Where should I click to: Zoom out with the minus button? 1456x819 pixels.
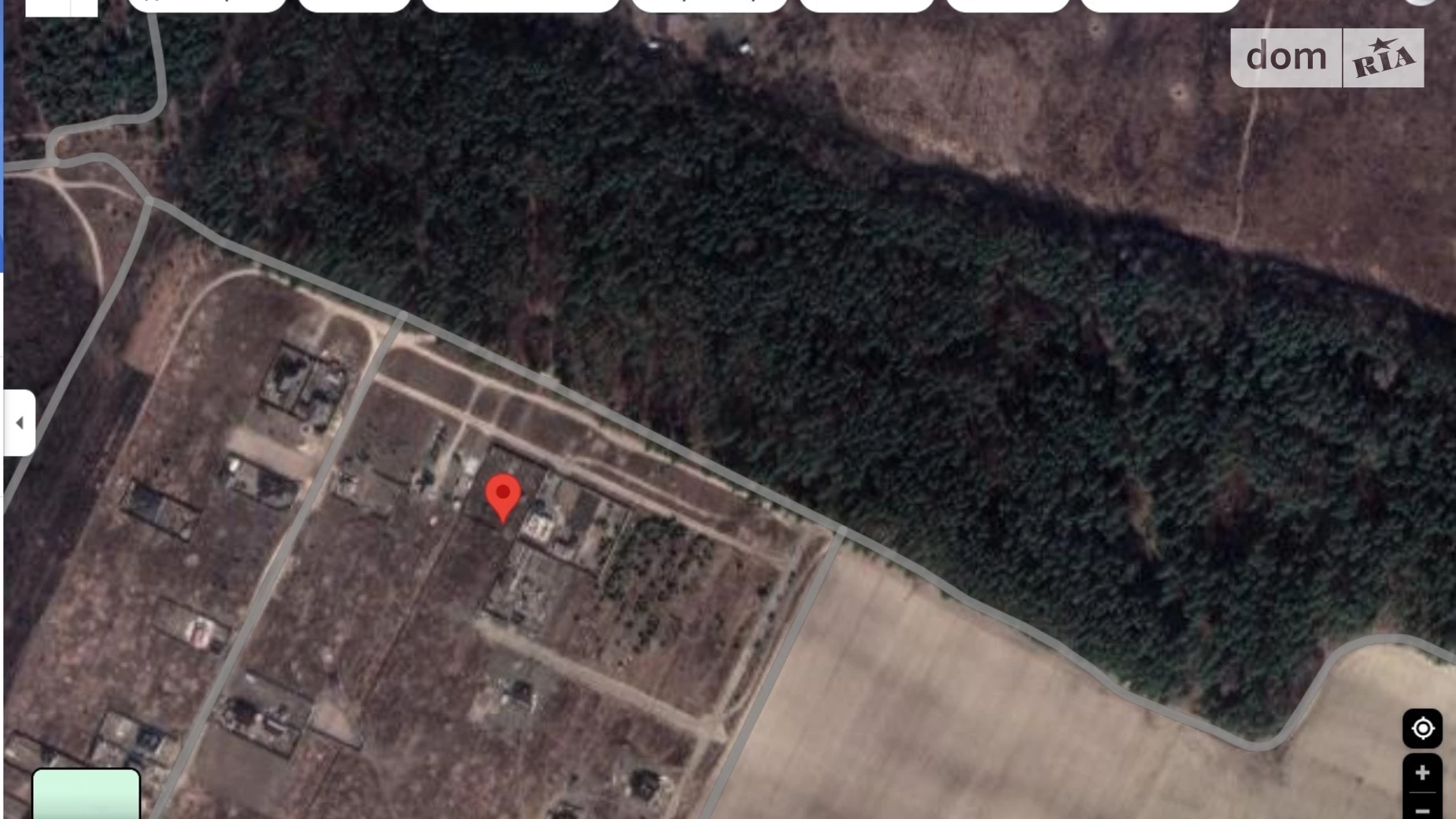tap(1422, 810)
